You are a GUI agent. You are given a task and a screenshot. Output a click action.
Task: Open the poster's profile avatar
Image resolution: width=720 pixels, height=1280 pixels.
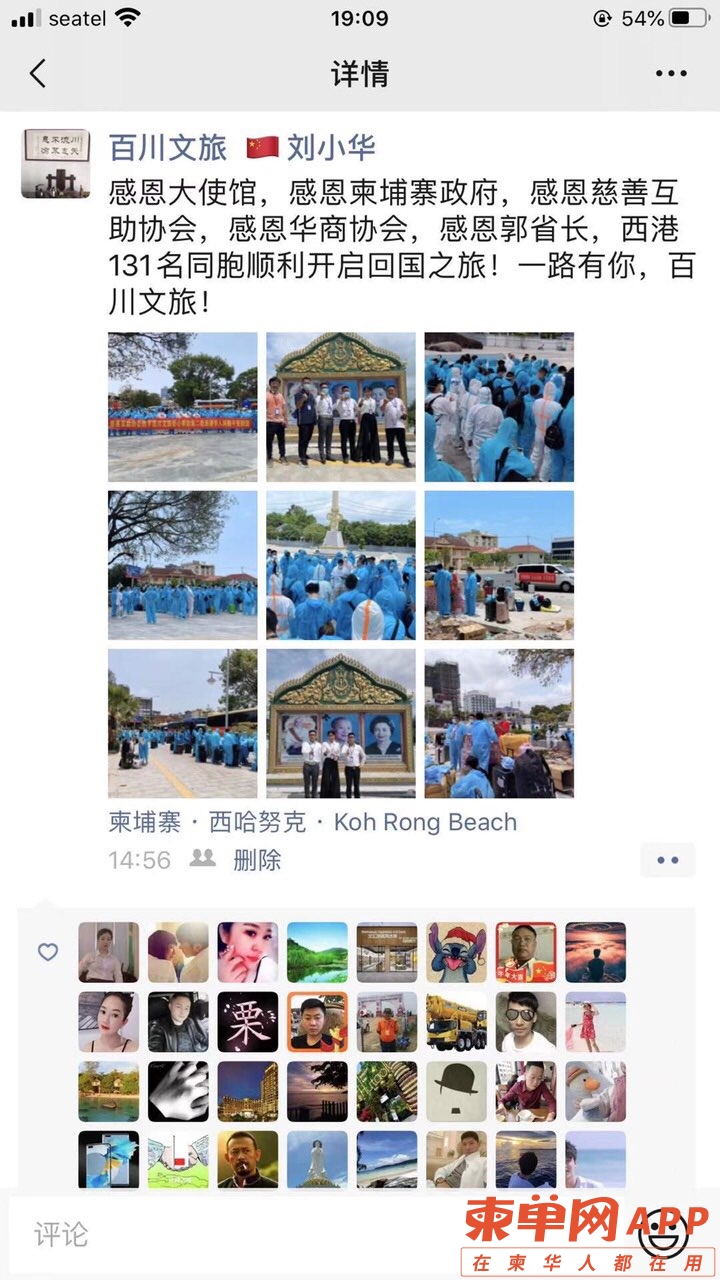click(x=56, y=164)
